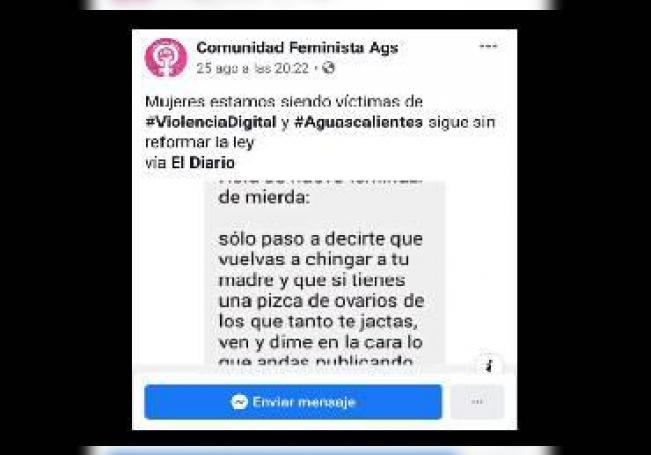651x455 pixels.
Task: Tap the Comunidad Feminista Ags profile picture
Action: [165, 57]
